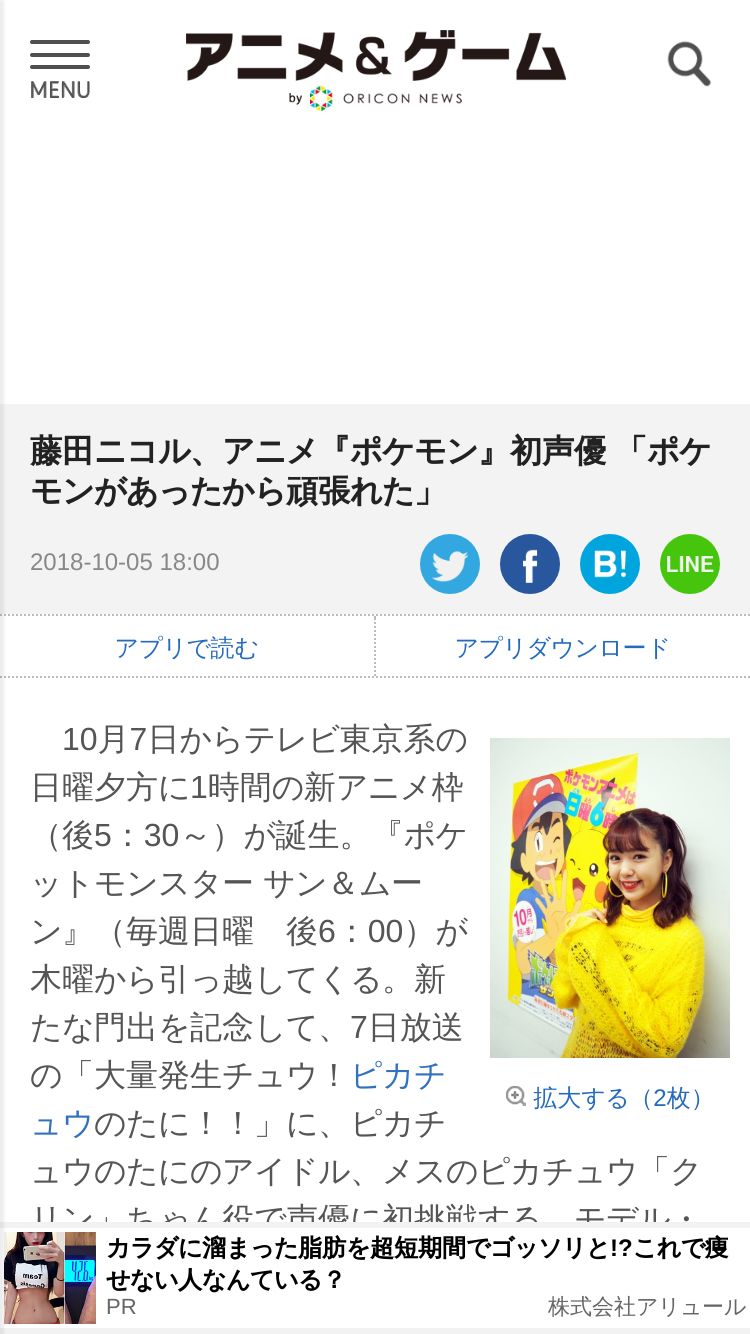Open the search magnifier icon
The width and height of the screenshot is (750, 1334).
tap(689, 65)
